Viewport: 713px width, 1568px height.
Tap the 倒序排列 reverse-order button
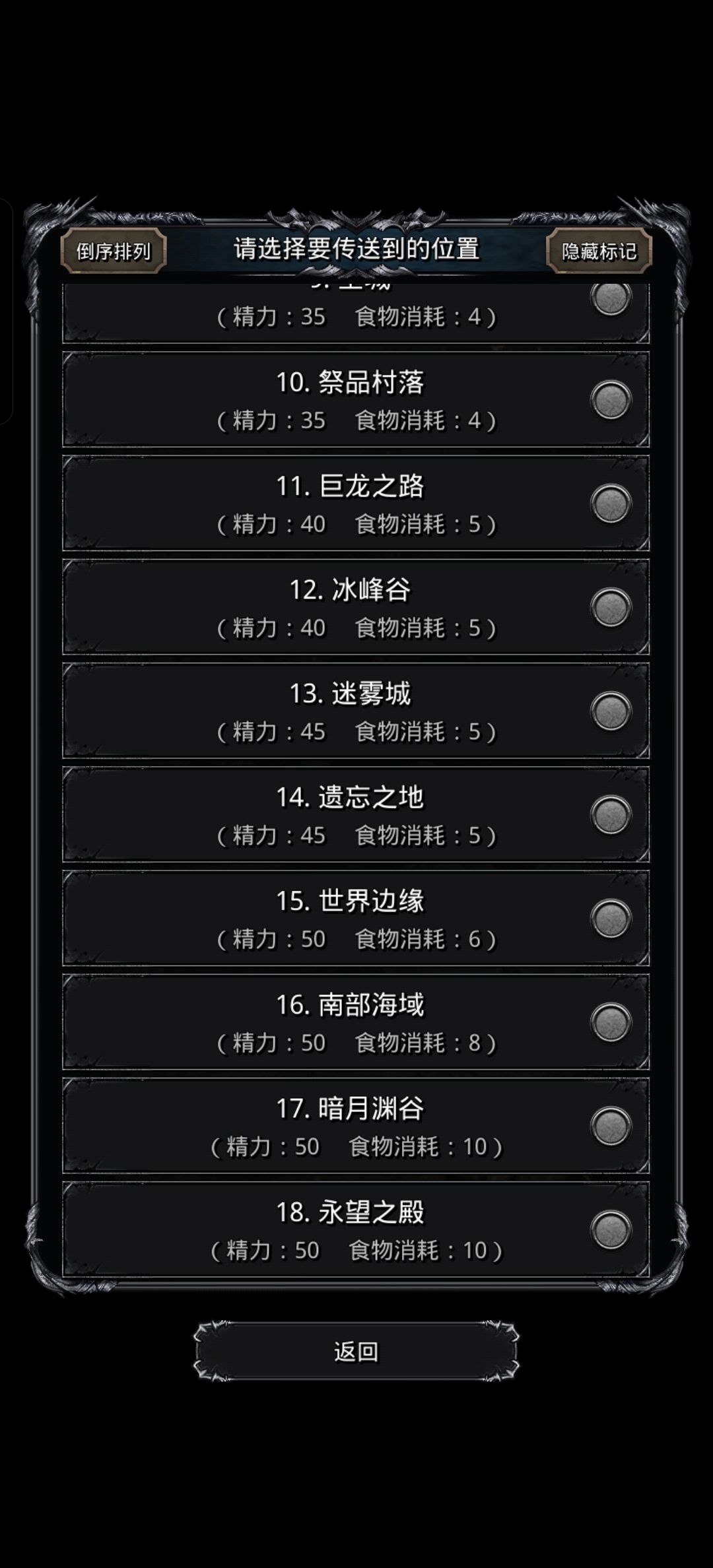tap(114, 251)
